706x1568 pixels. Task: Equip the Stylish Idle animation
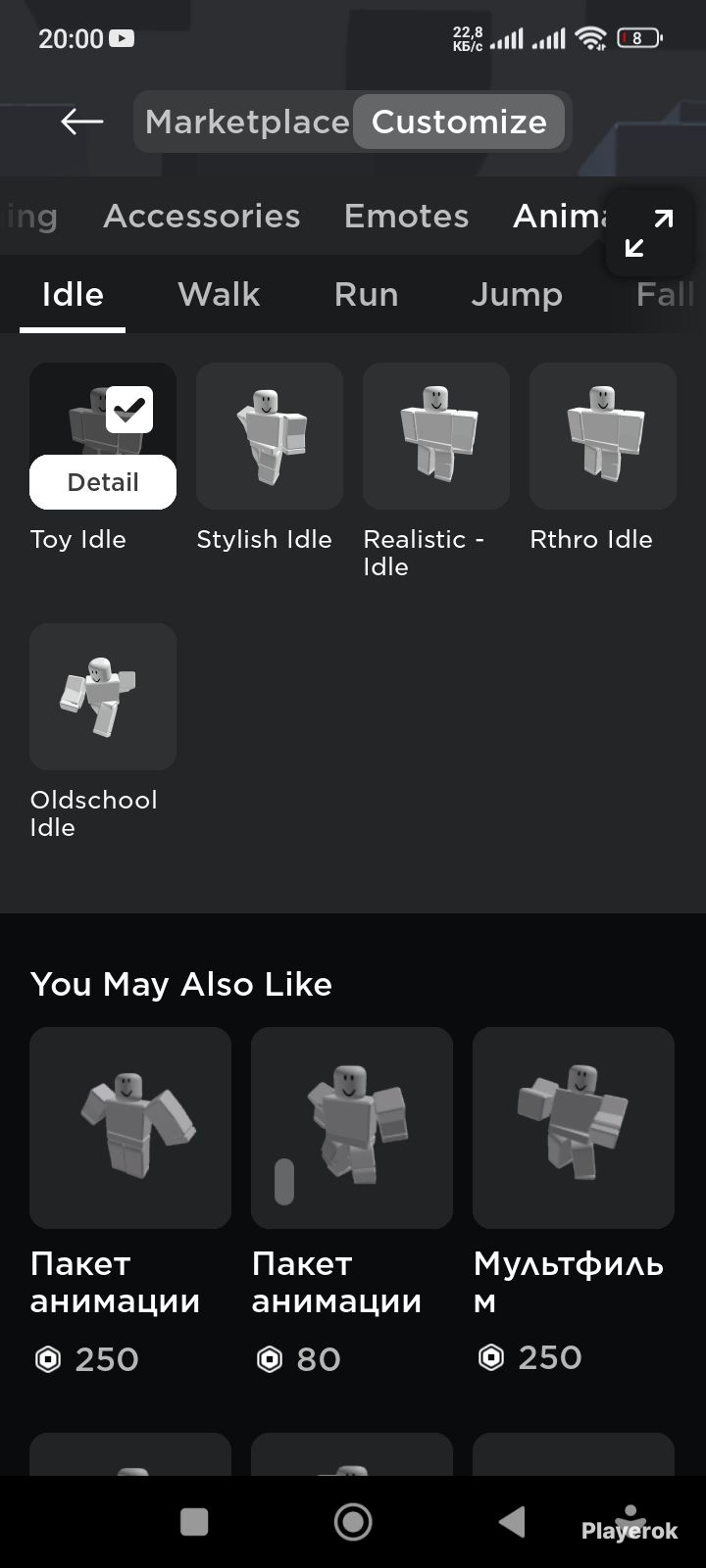pos(270,436)
